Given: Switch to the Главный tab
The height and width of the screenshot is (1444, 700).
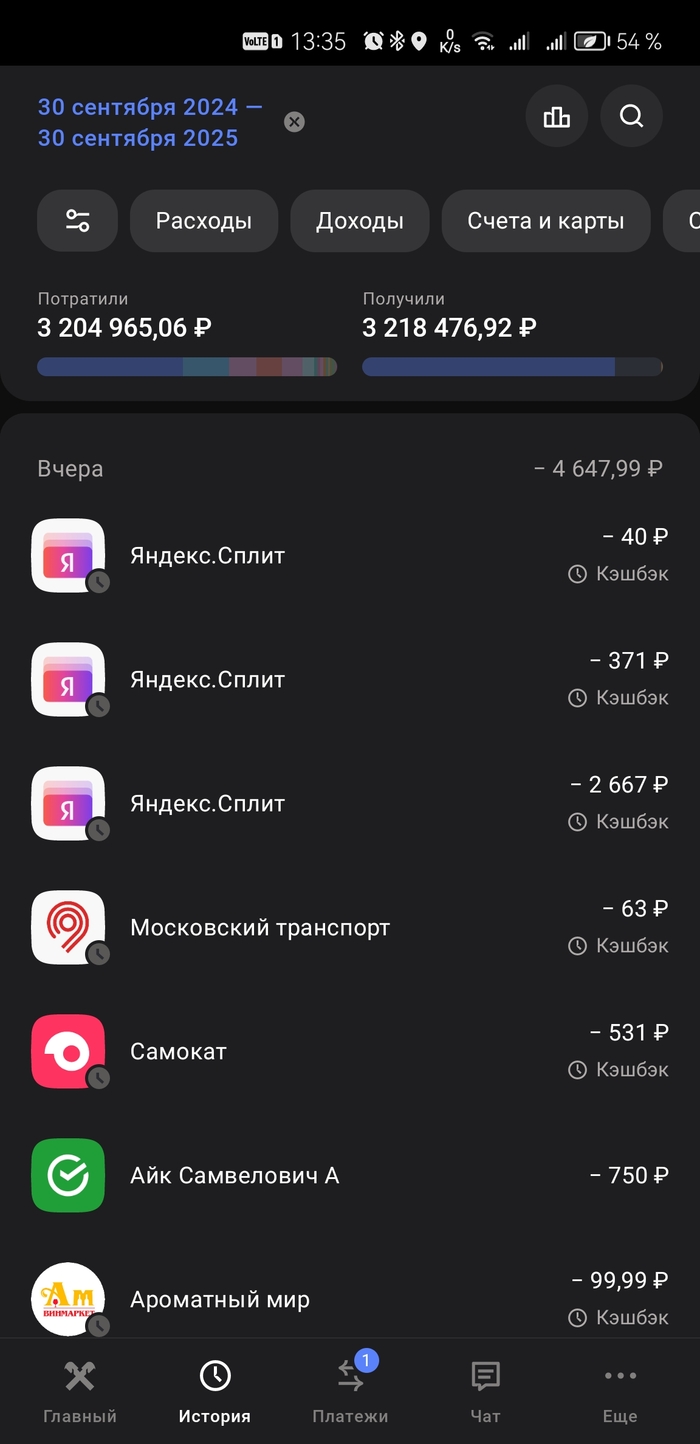Looking at the screenshot, I should pos(80,1391).
